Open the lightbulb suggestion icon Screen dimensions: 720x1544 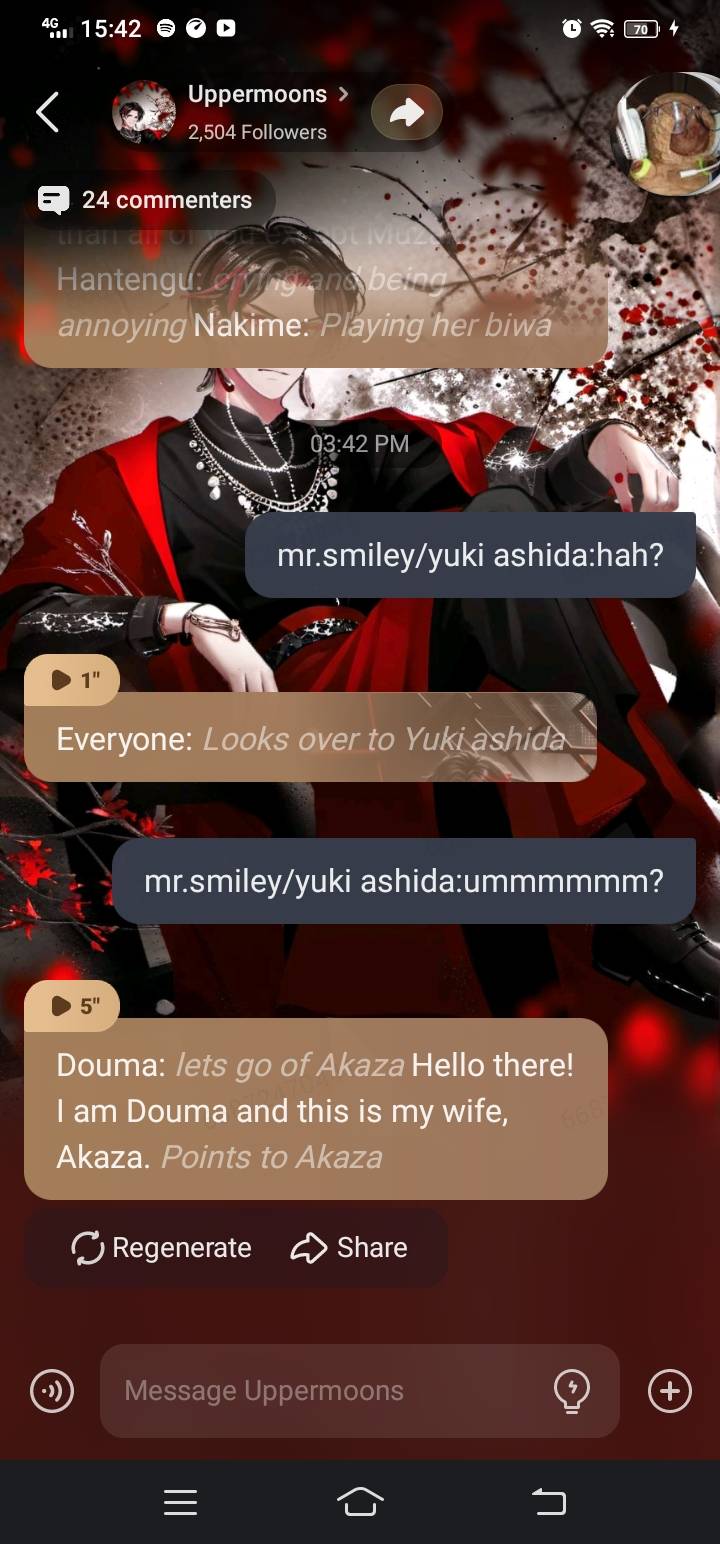coord(572,1391)
